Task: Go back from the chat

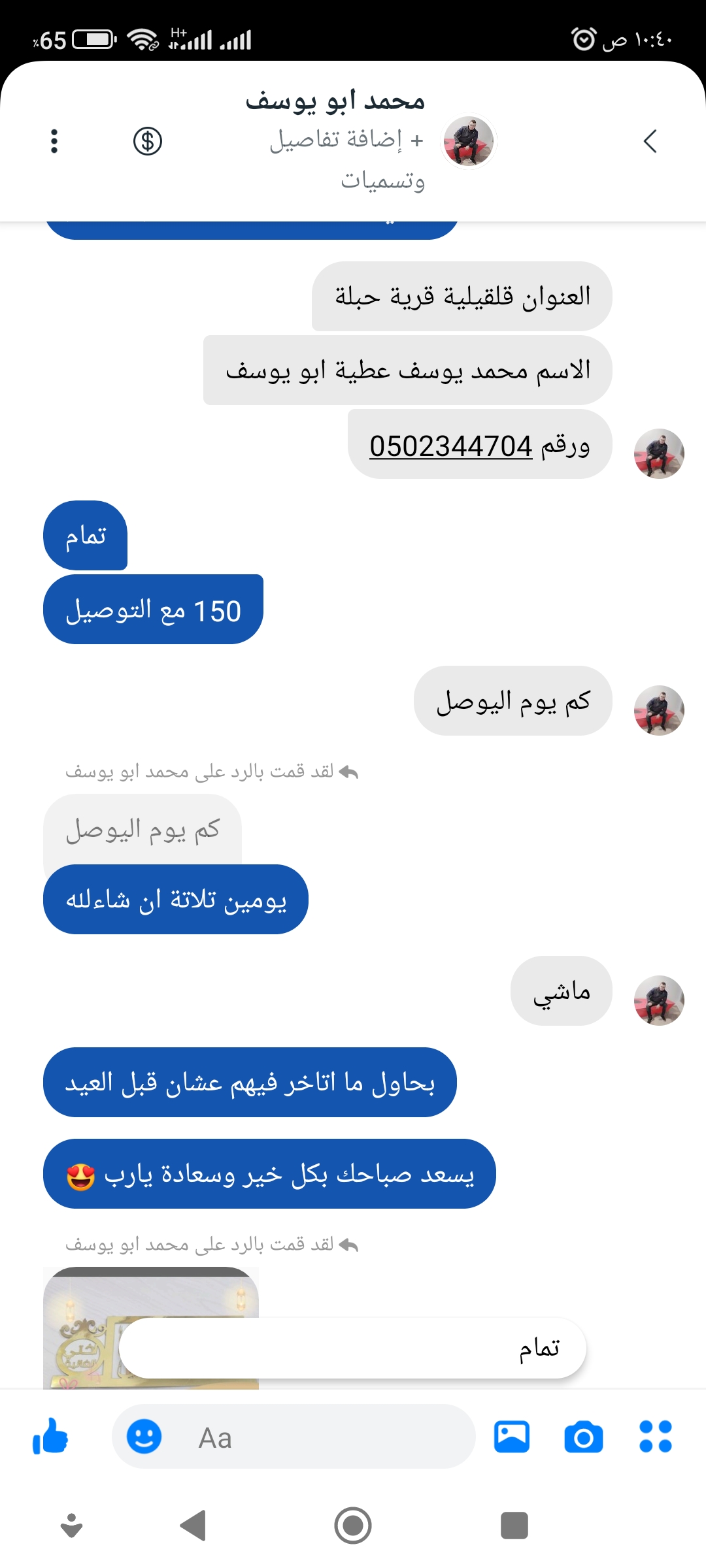Action: pos(649,141)
